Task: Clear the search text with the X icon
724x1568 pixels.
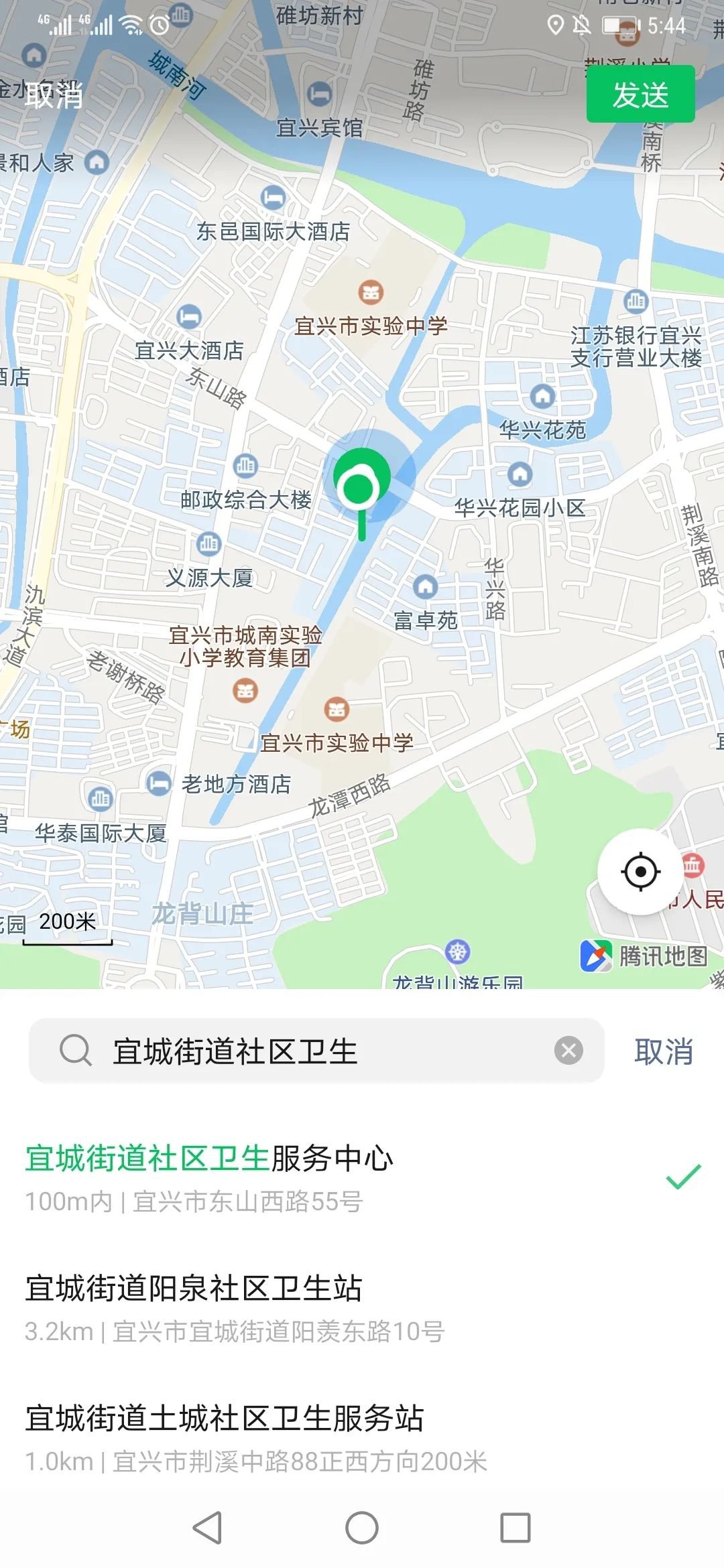Action: (x=568, y=1050)
